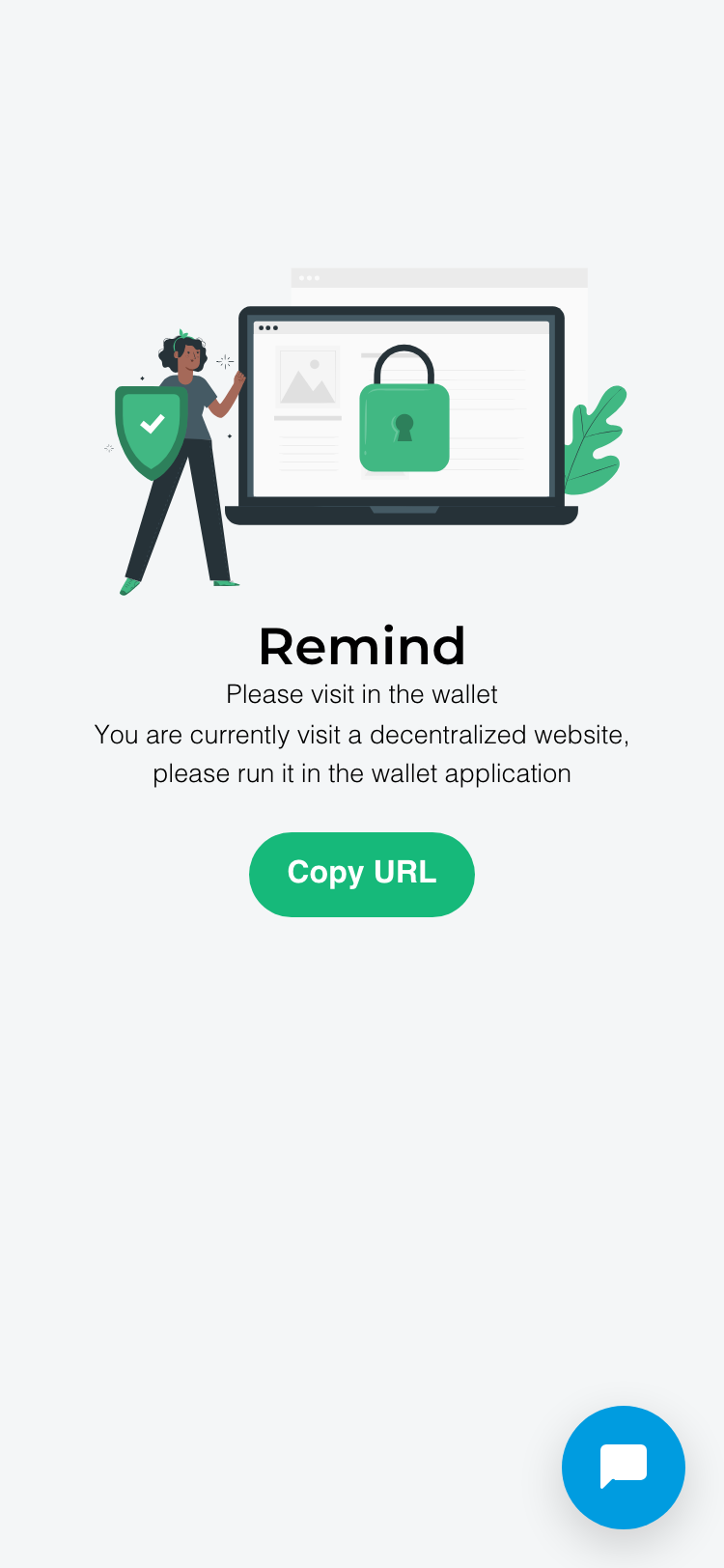Viewport: 724px width, 1568px height.
Task: Click the sparkle near the character's hand
Action: (224, 361)
